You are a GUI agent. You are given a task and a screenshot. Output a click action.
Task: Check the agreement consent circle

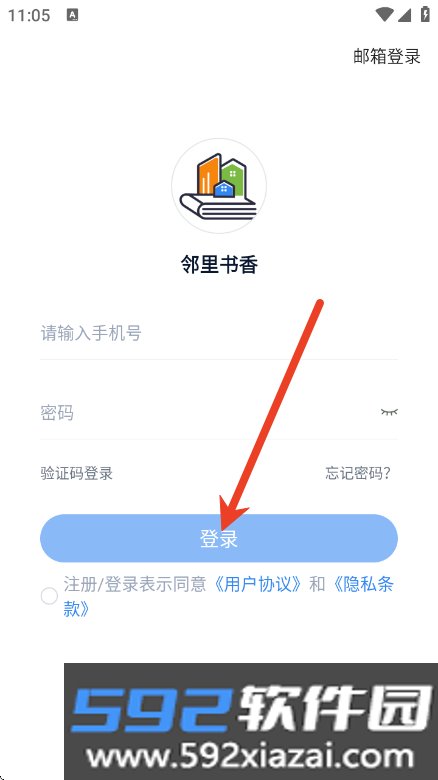[49, 596]
